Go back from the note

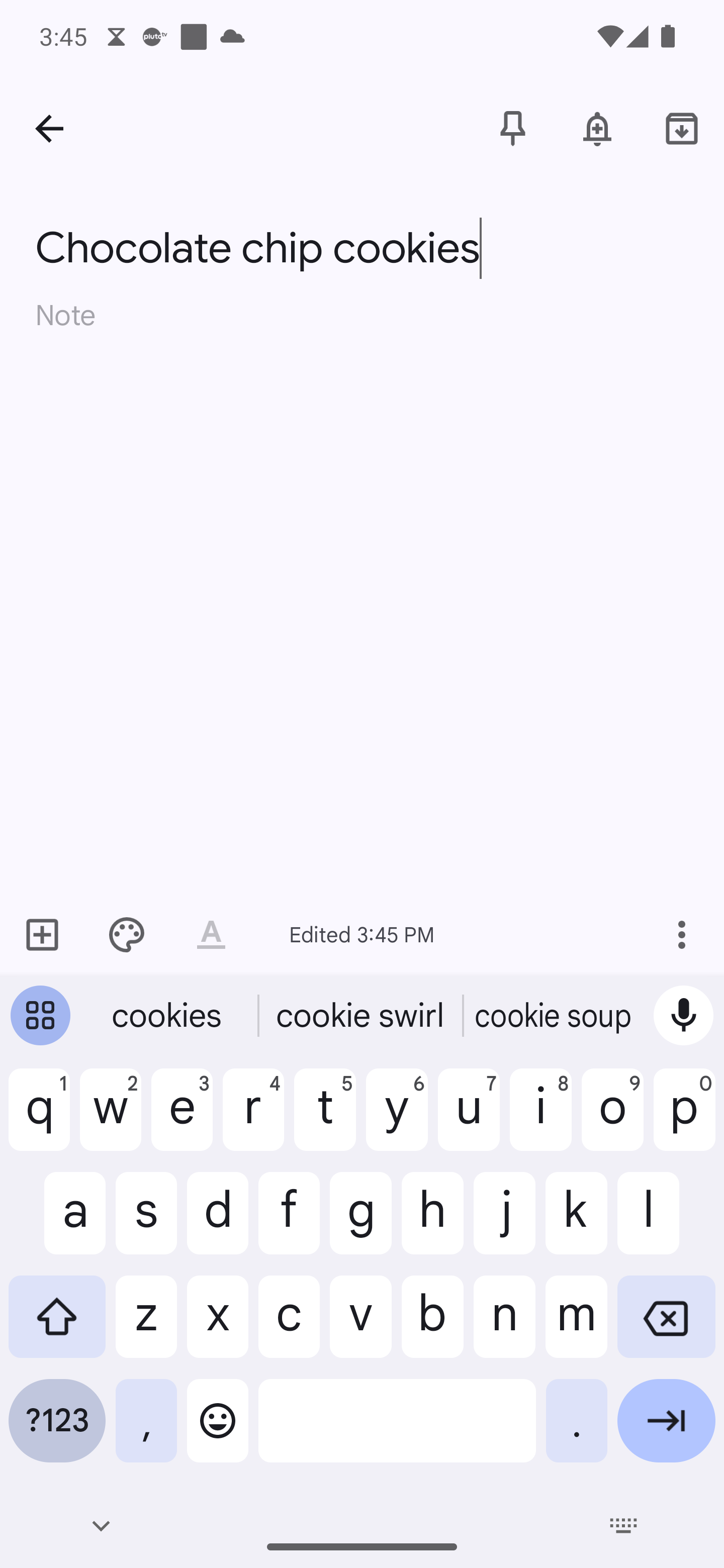tap(49, 129)
